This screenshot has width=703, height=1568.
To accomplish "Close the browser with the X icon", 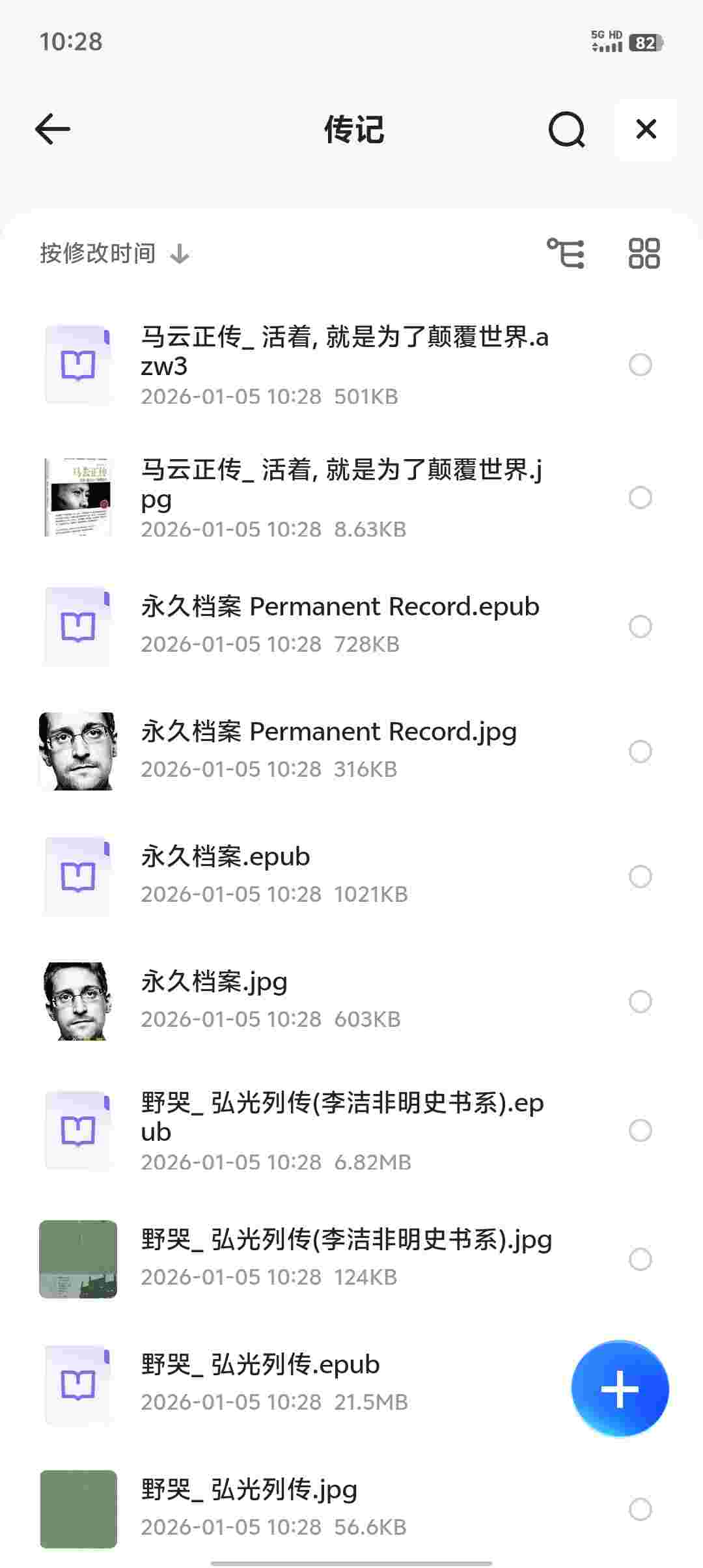I will coord(645,129).
